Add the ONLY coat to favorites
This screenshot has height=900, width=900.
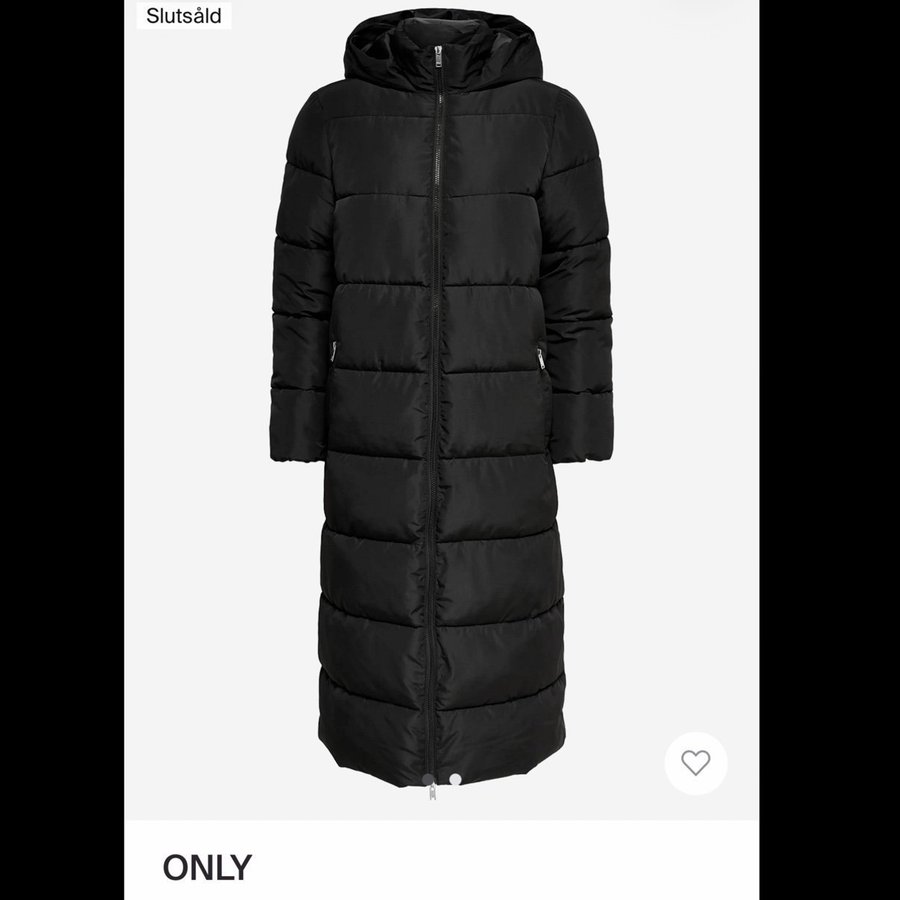point(695,764)
